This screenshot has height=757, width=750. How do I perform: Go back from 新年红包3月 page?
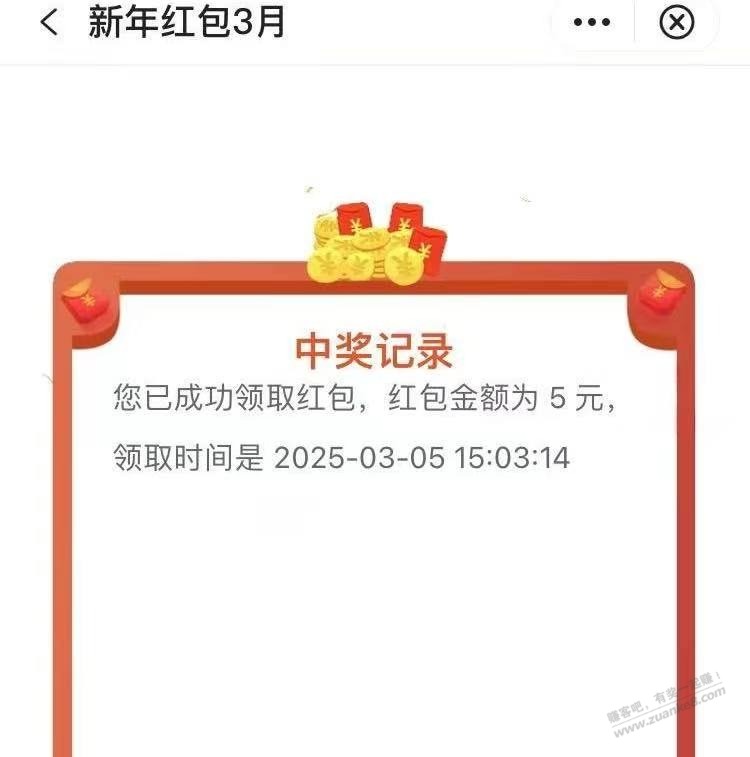[49, 22]
